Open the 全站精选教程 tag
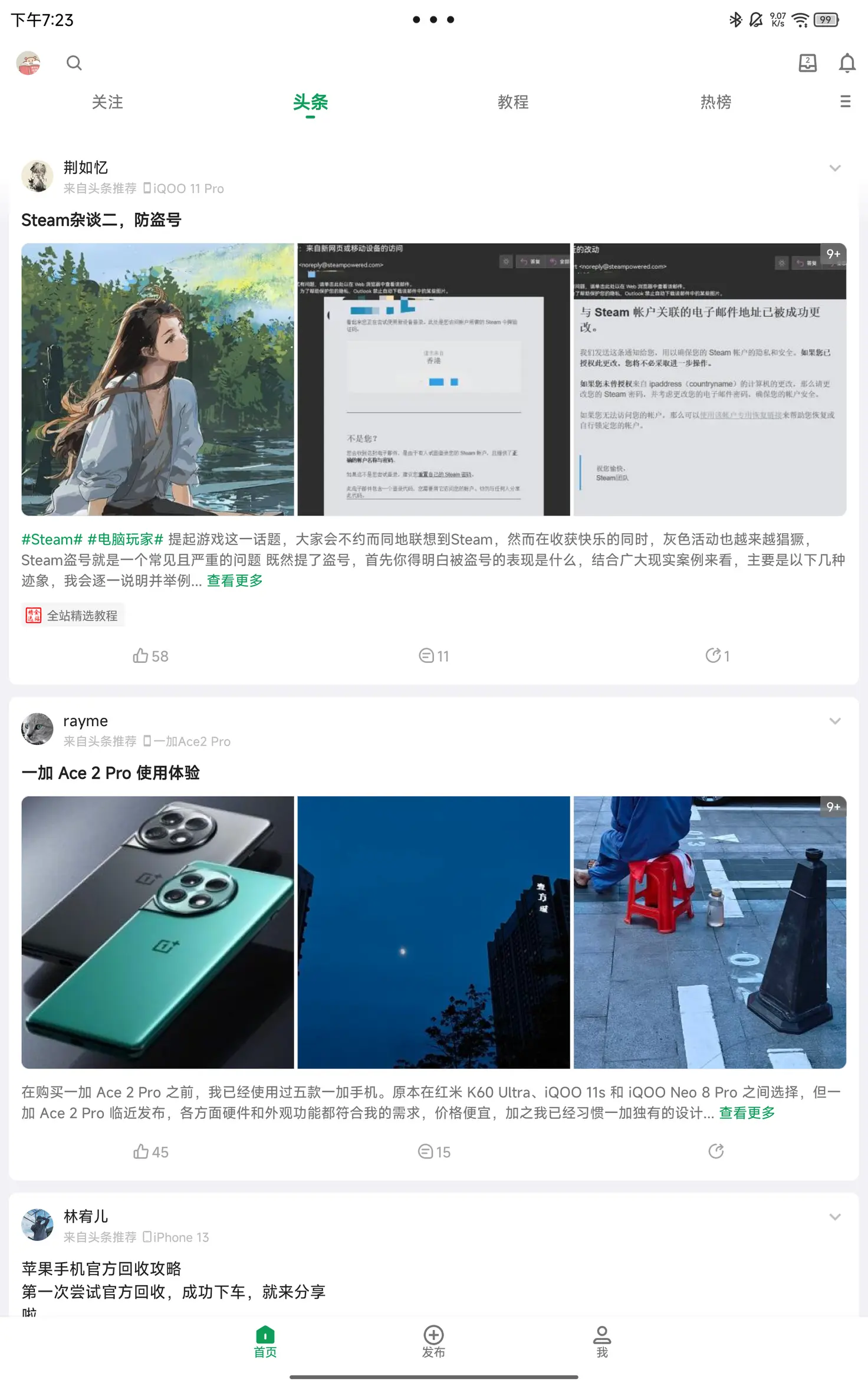 pos(73,616)
